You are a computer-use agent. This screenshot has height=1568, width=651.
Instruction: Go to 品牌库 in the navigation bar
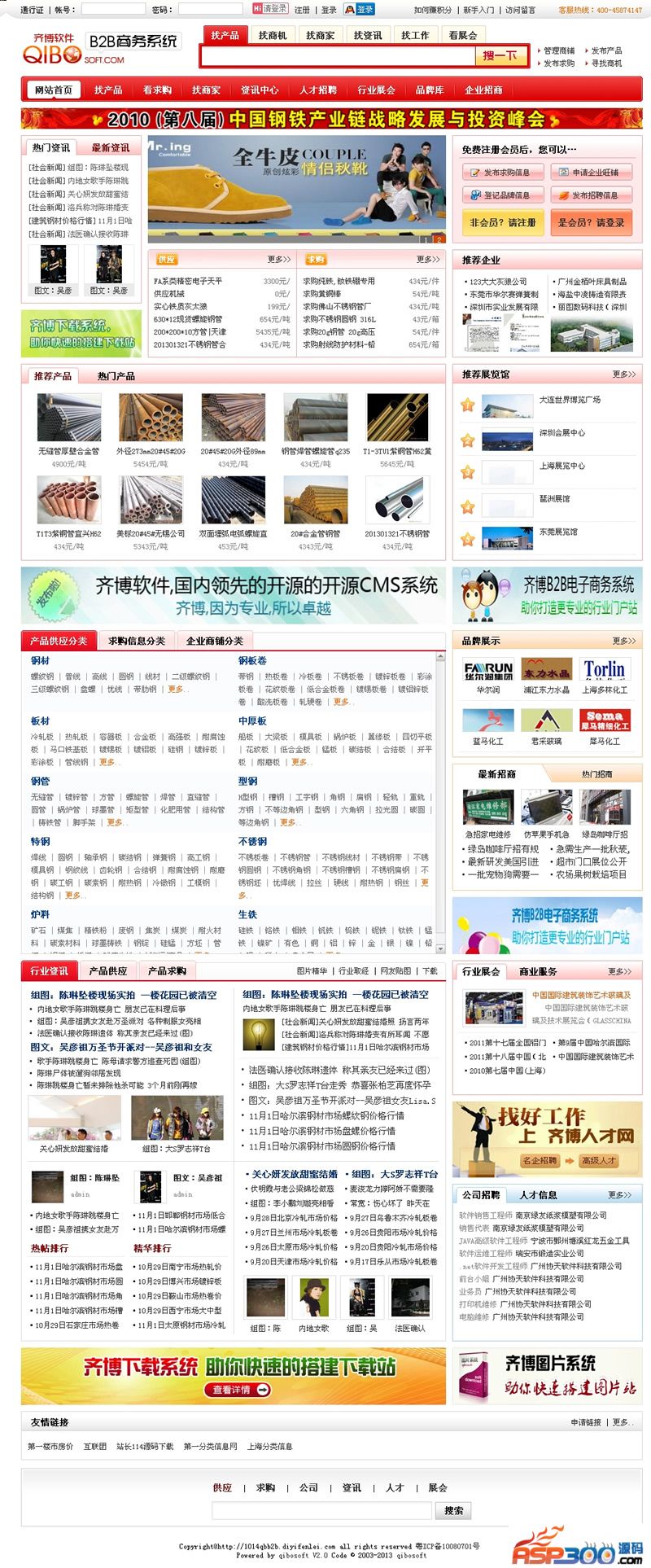click(430, 90)
